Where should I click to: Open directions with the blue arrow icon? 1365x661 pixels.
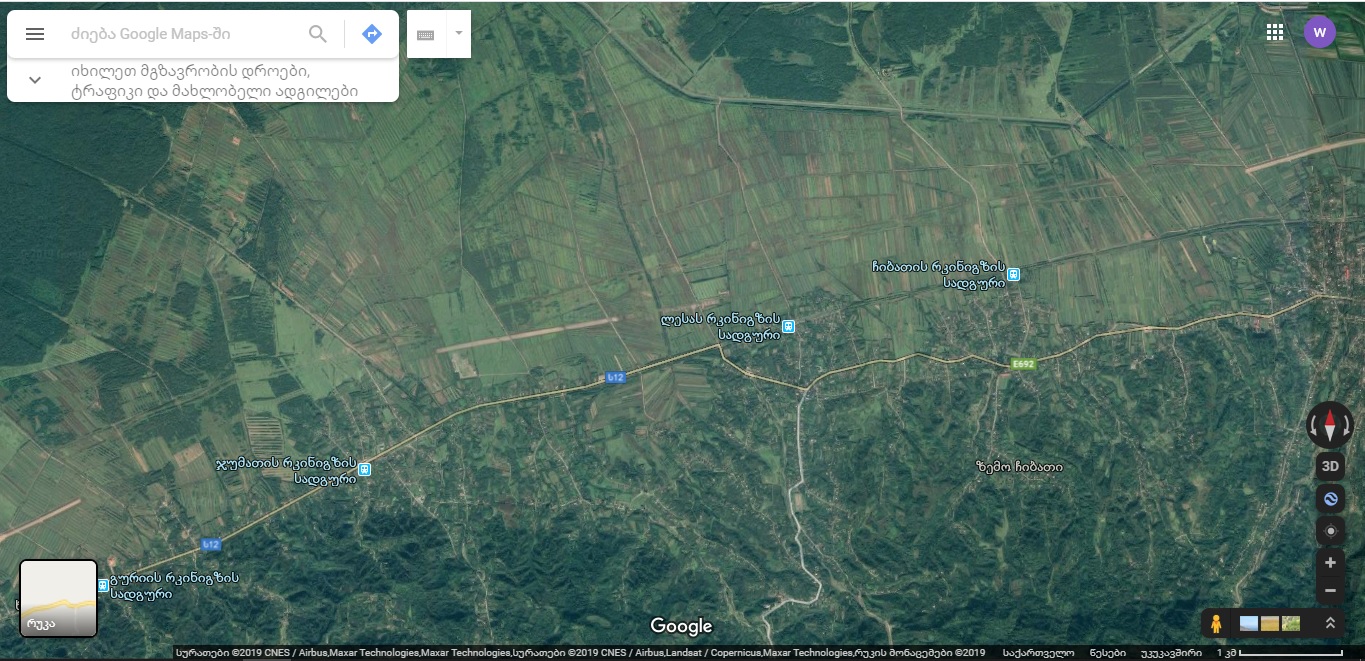point(371,34)
